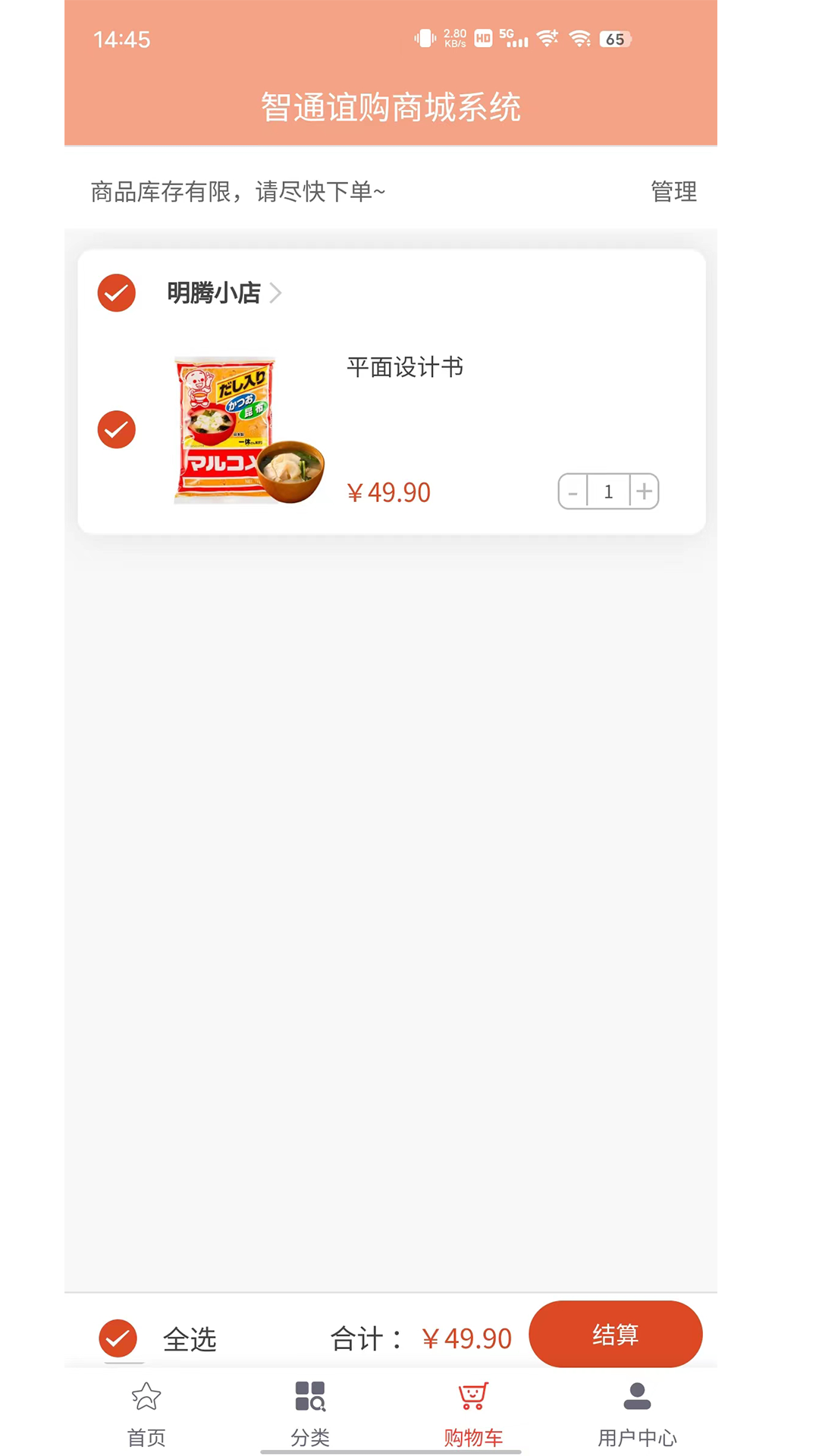Open the 购物车 shopping cart icon
Screen dimensions: 819x1456
(472, 1397)
